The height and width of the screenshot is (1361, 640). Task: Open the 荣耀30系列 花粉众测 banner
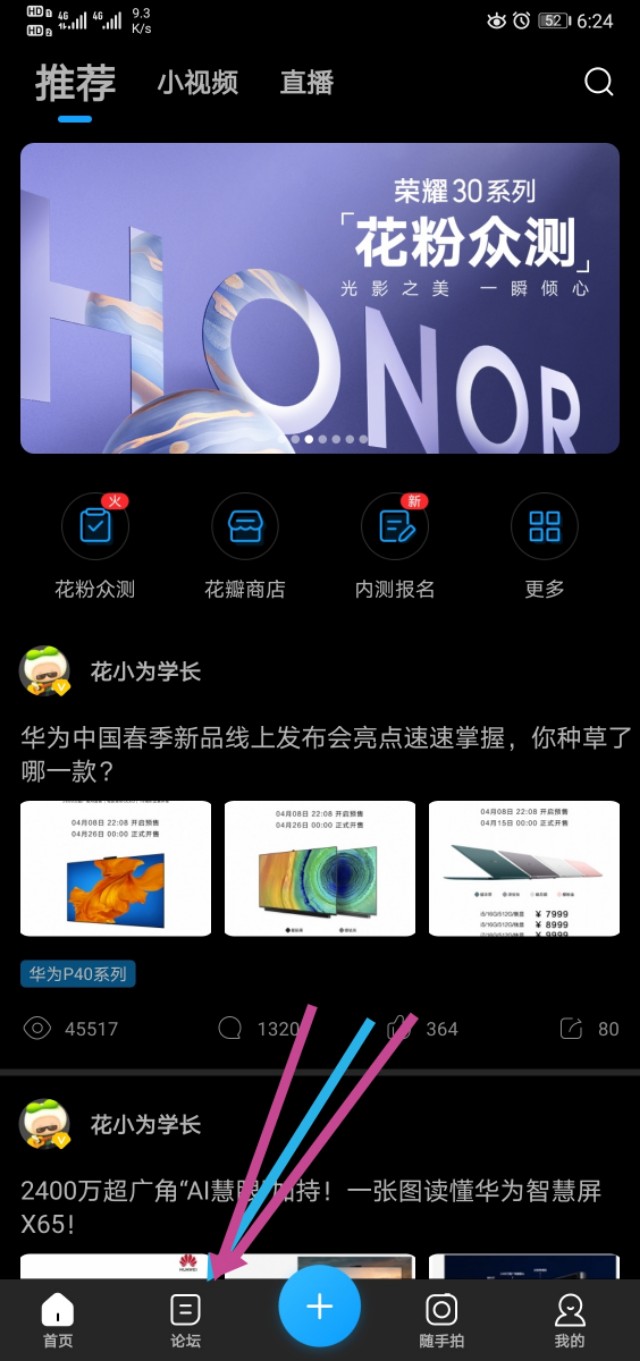click(320, 298)
